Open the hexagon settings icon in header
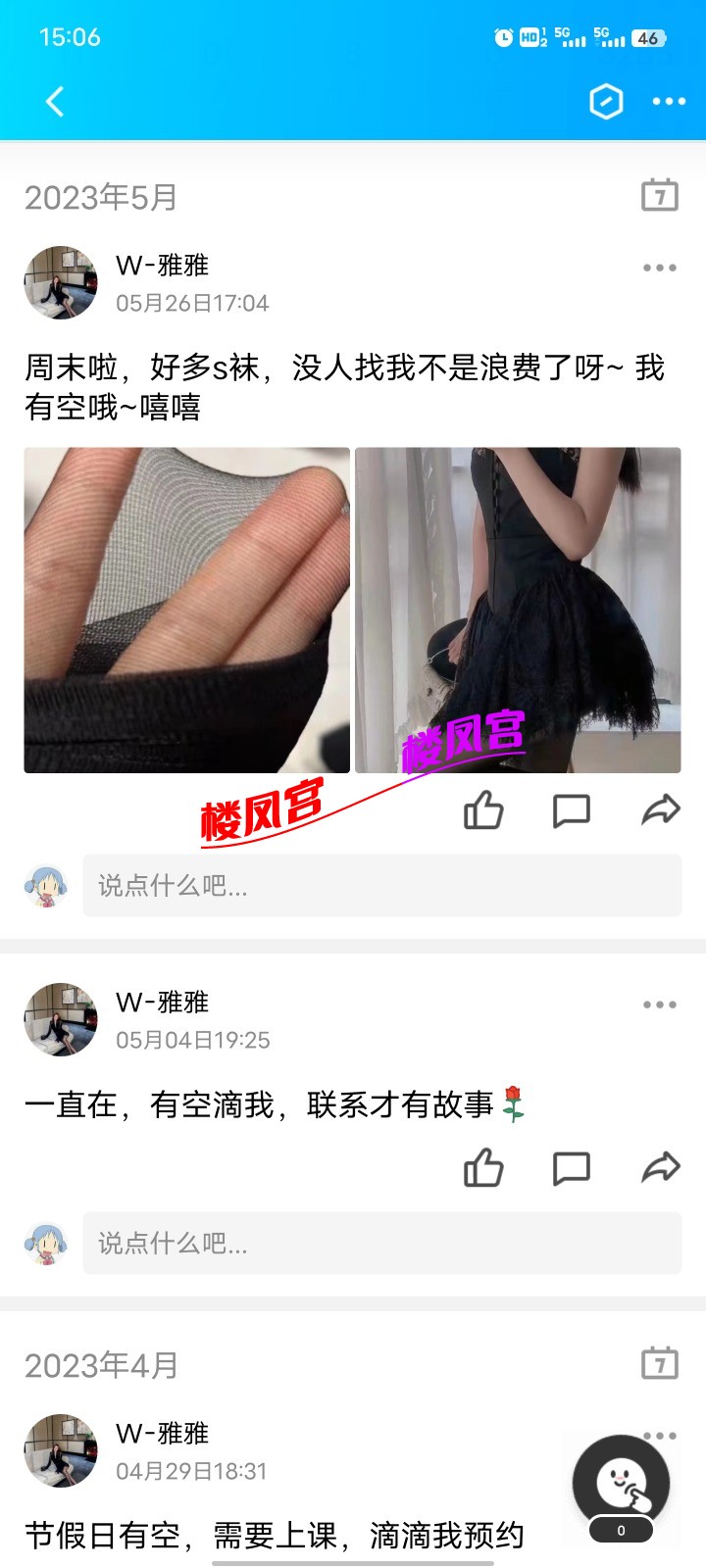706x1568 pixels. pos(606,101)
